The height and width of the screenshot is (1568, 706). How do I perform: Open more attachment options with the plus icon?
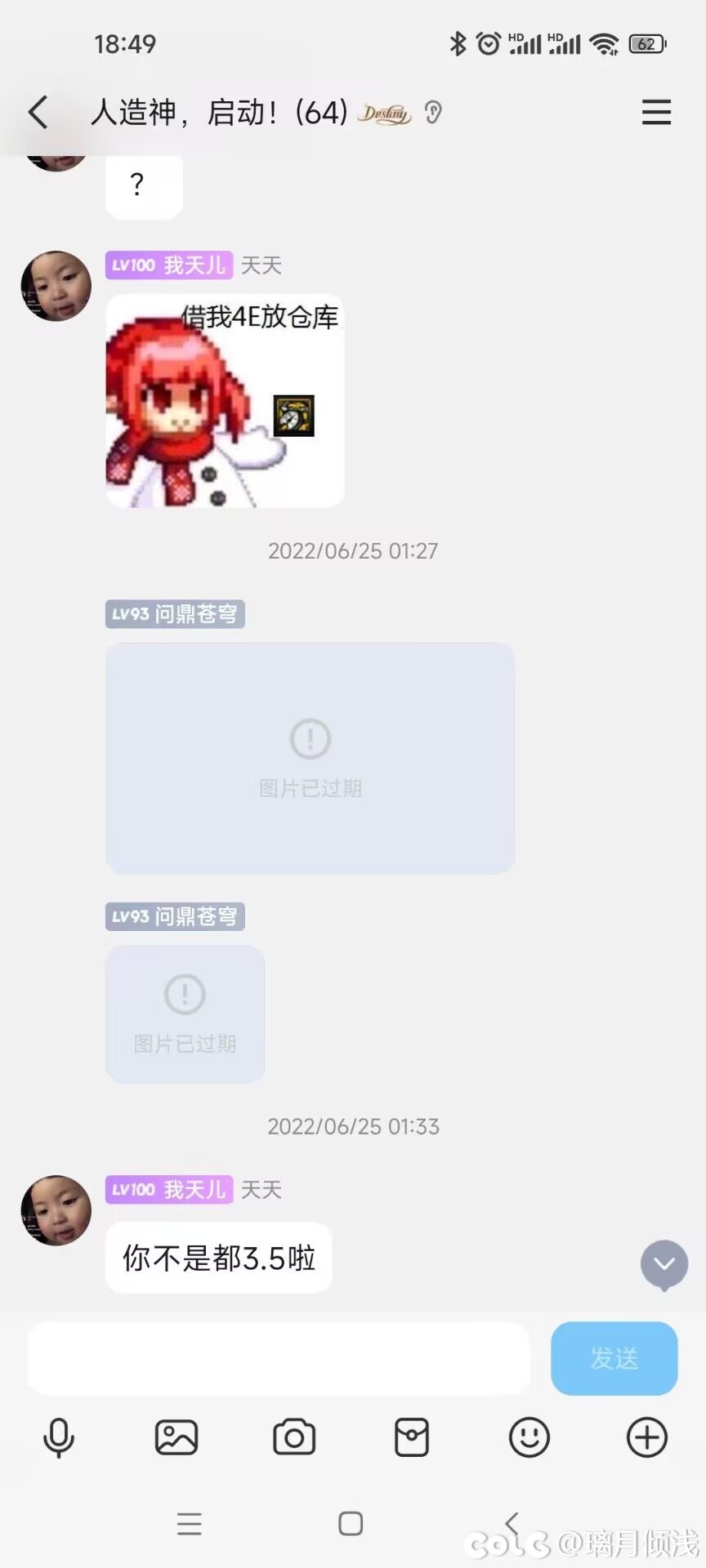pyautogui.click(x=647, y=1438)
